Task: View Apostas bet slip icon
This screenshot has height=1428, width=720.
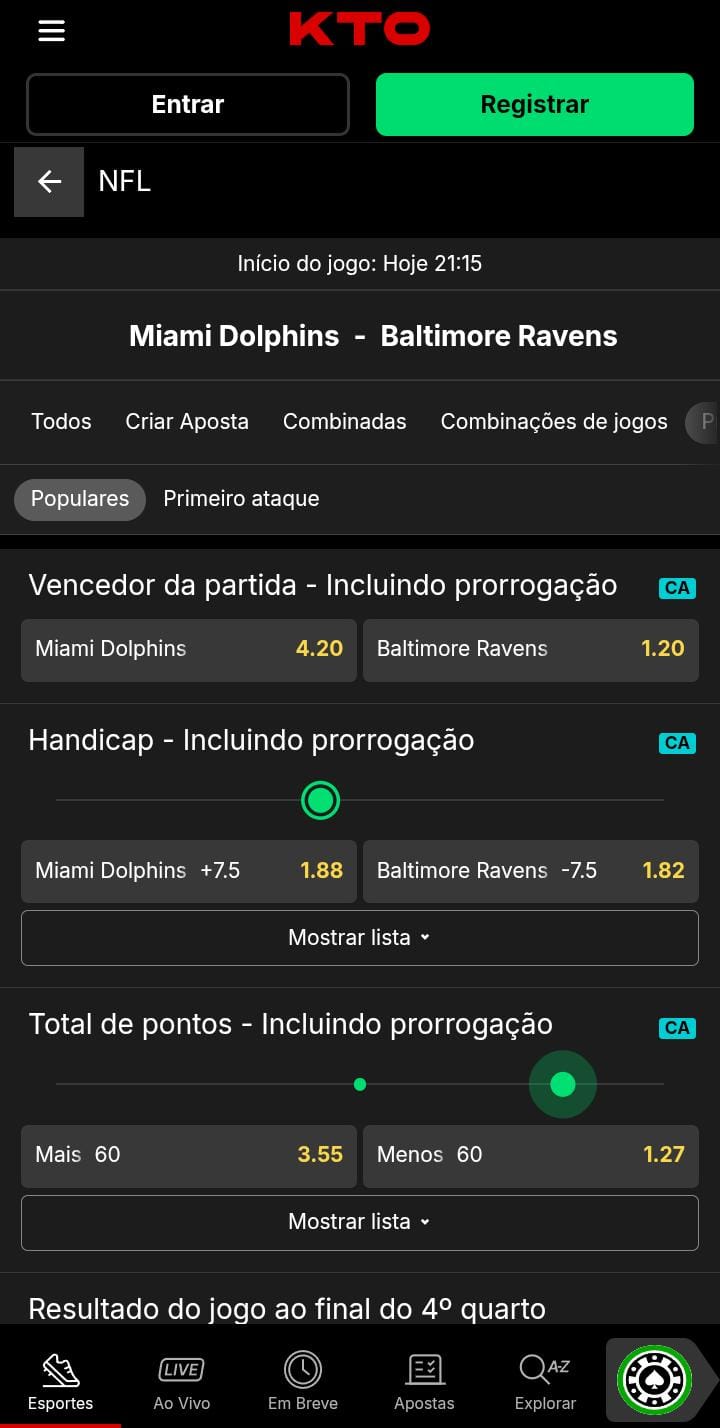Action: pos(424,1380)
